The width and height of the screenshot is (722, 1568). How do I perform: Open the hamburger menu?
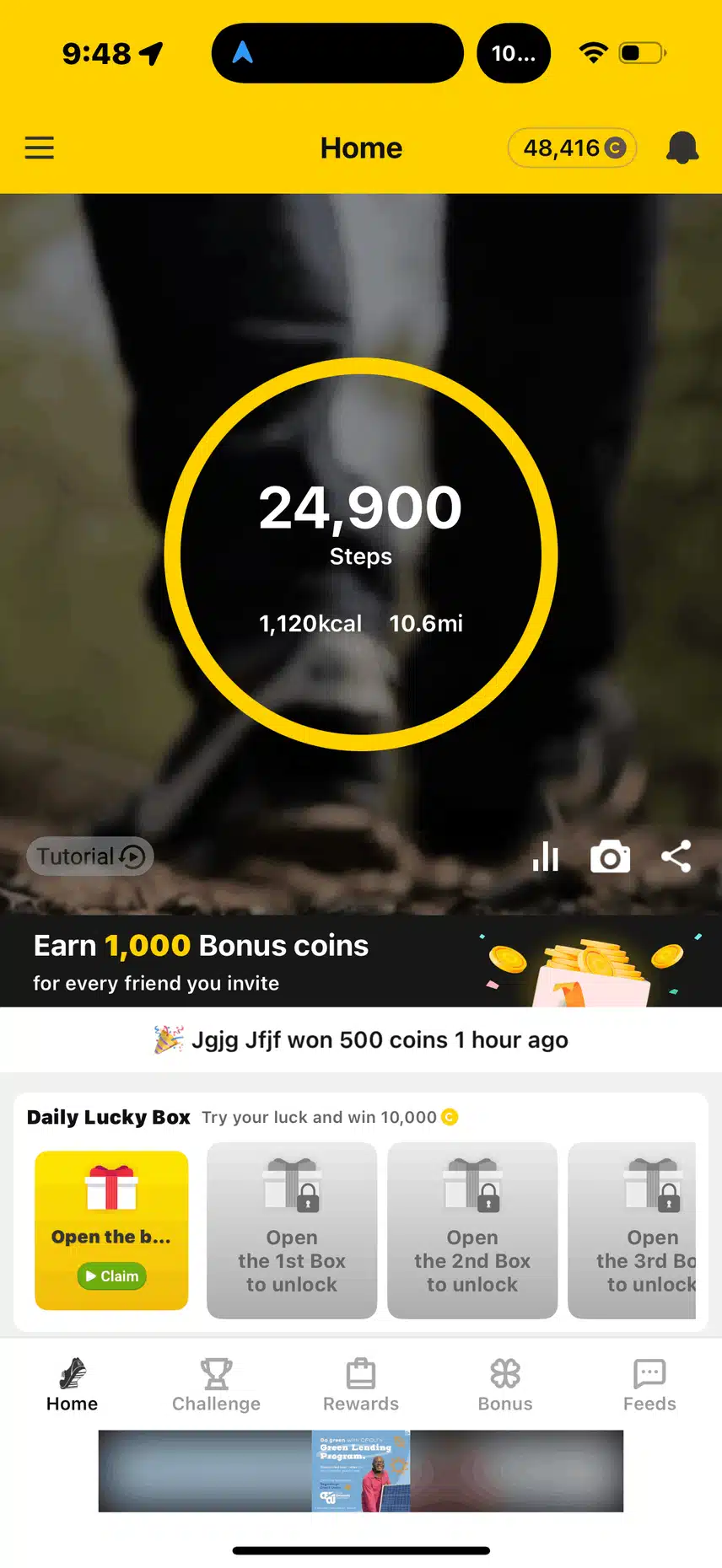click(x=39, y=148)
